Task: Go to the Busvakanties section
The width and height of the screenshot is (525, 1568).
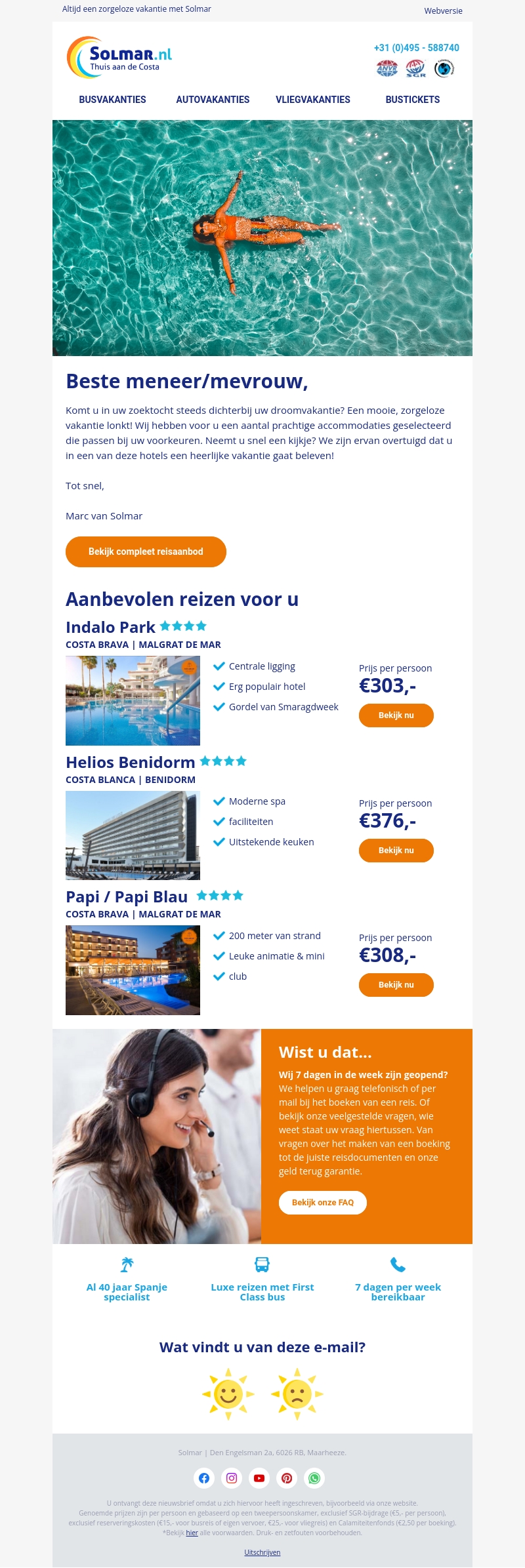Action: (x=112, y=100)
